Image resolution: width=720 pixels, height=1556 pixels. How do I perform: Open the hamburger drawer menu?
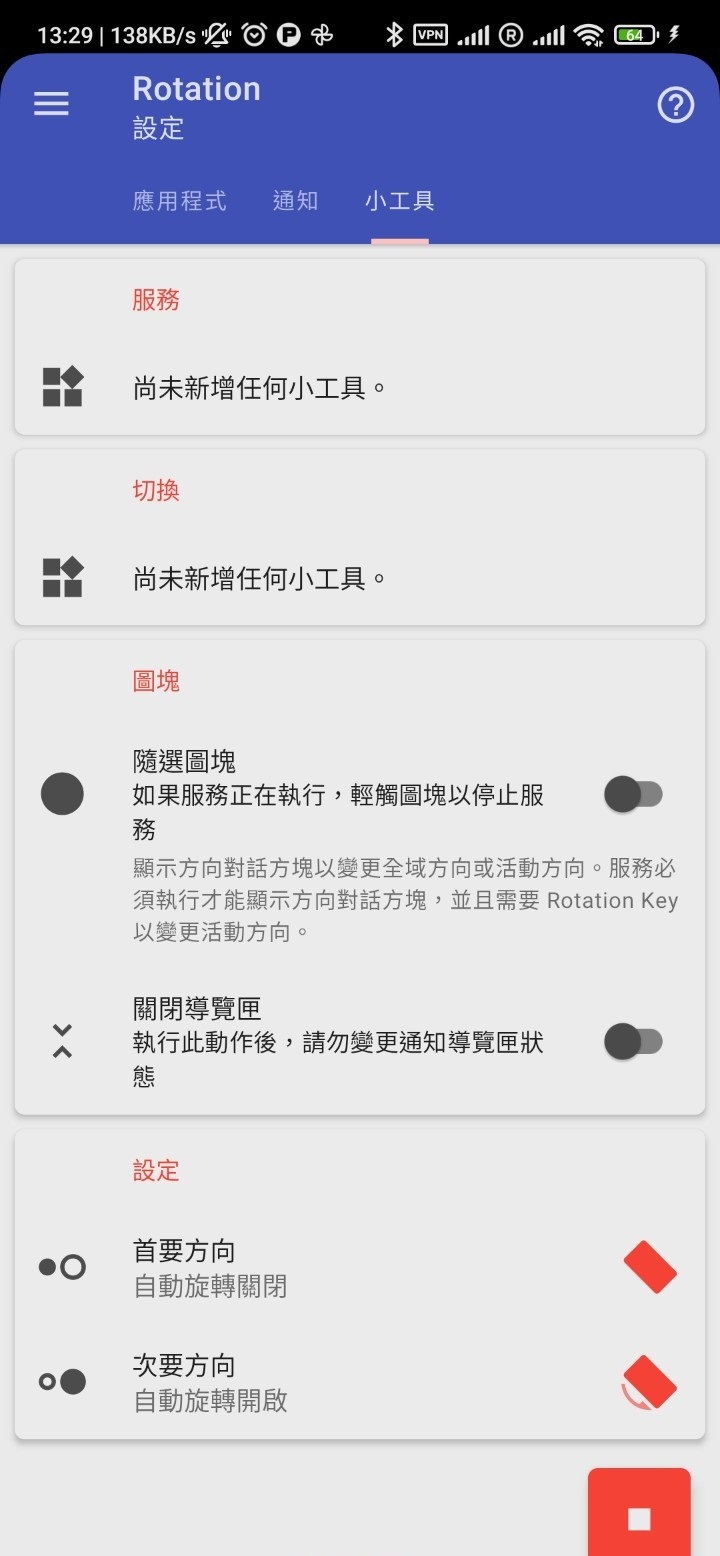click(x=51, y=104)
